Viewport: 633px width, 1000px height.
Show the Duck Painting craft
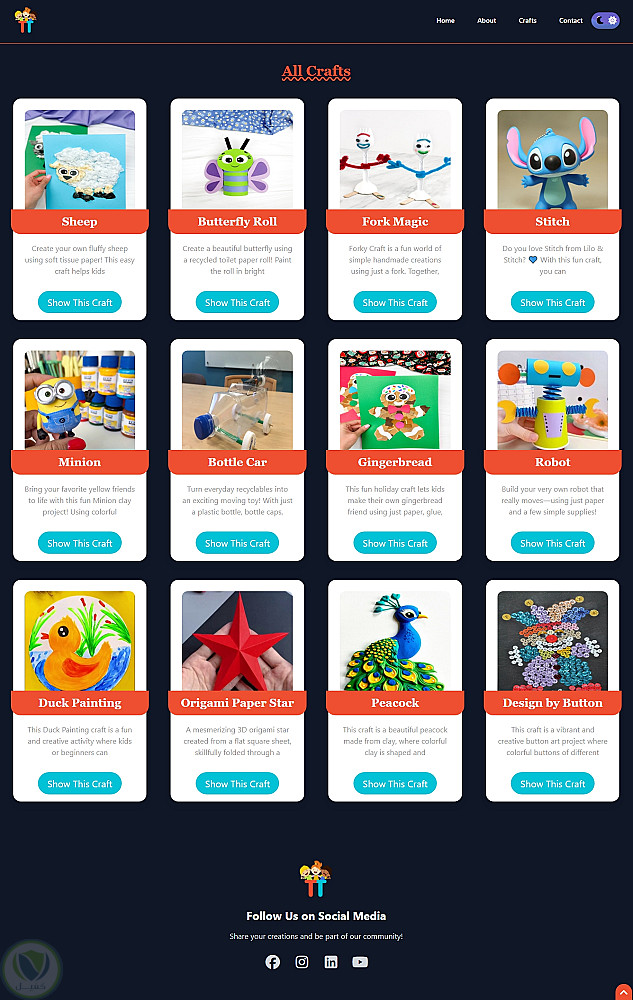coord(80,784)
